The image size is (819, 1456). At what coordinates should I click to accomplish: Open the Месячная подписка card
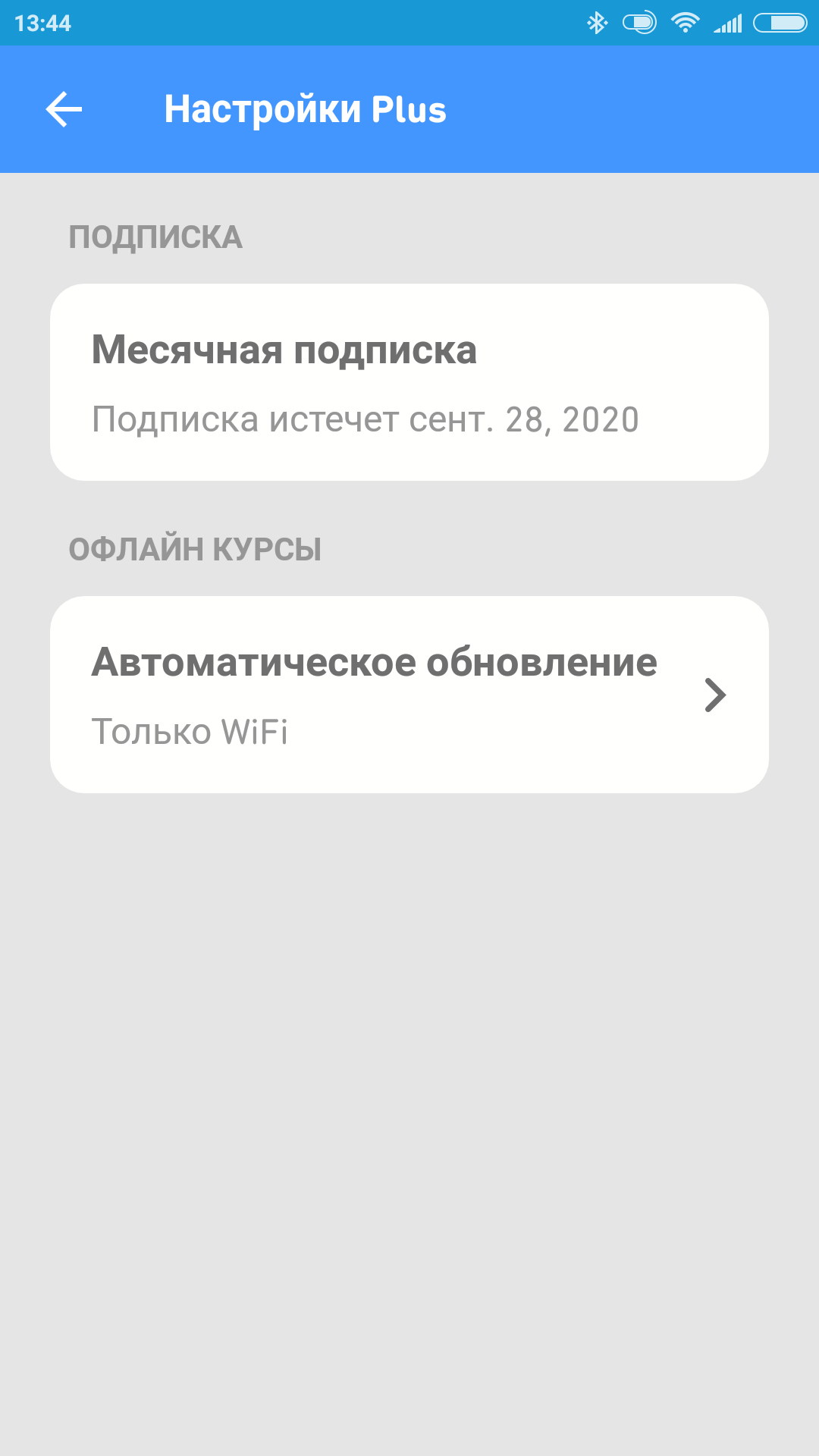pyautogui.click(x=409, y=382)
